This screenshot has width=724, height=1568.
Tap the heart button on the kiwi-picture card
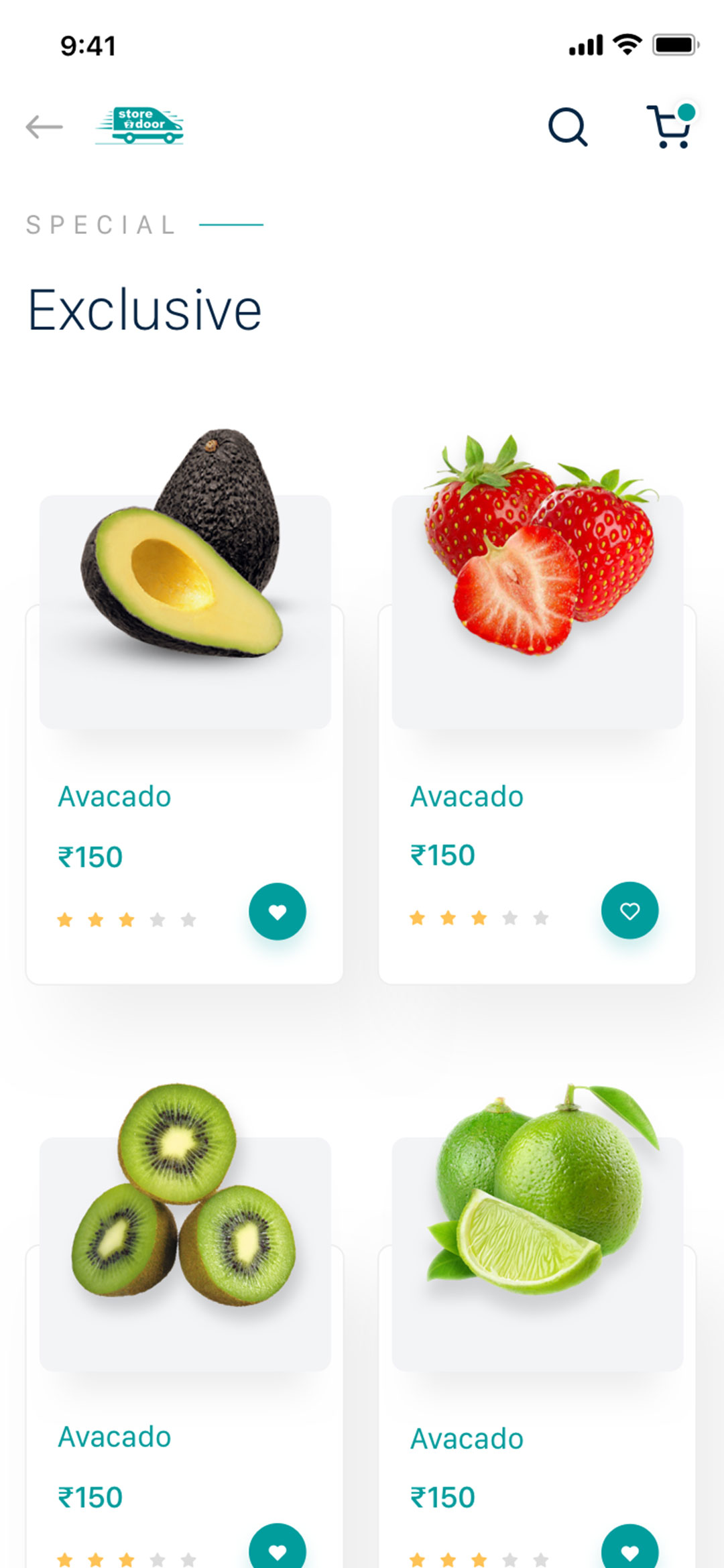coord(278,1551)
